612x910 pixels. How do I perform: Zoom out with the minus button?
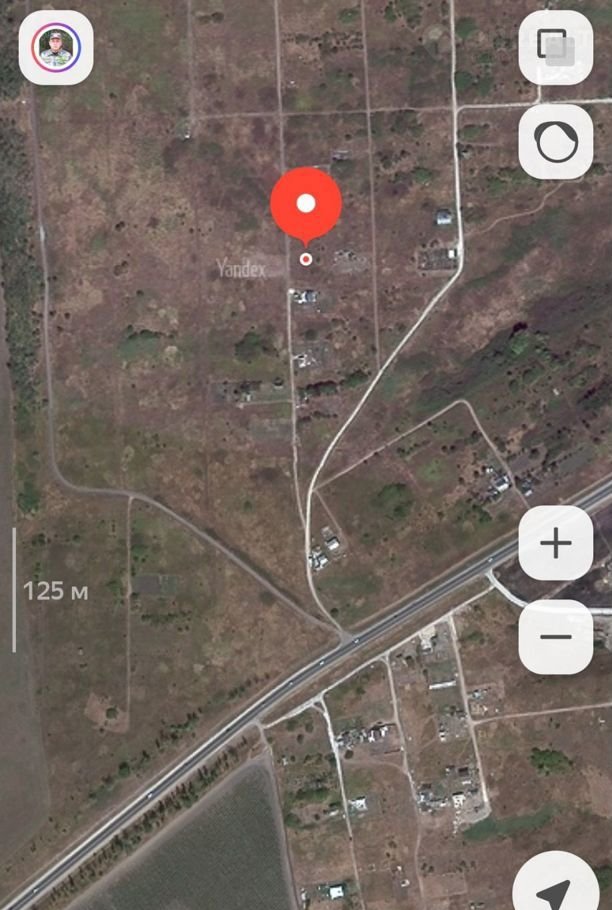[555, 636]
